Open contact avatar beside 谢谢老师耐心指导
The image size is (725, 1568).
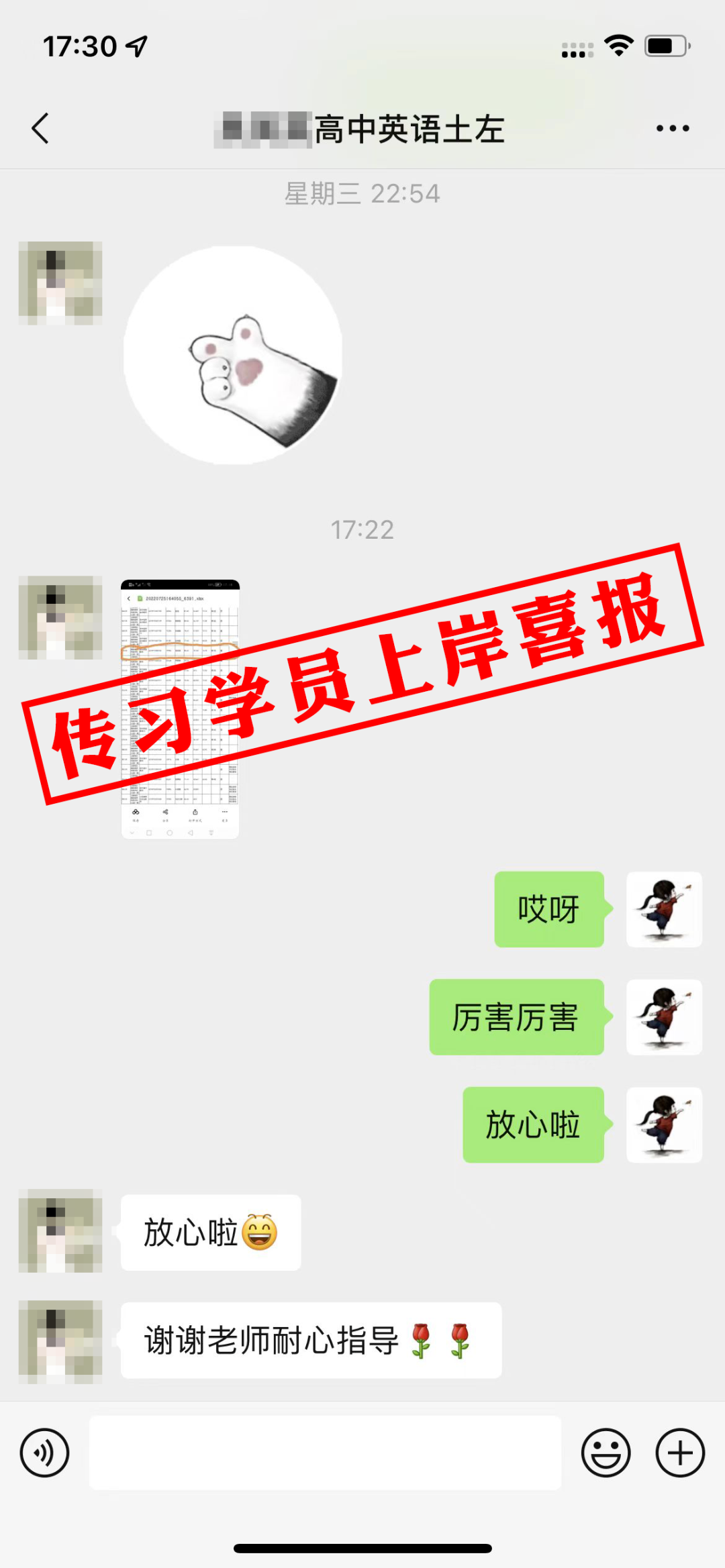pyautogui.click(x=60, y=1342)
